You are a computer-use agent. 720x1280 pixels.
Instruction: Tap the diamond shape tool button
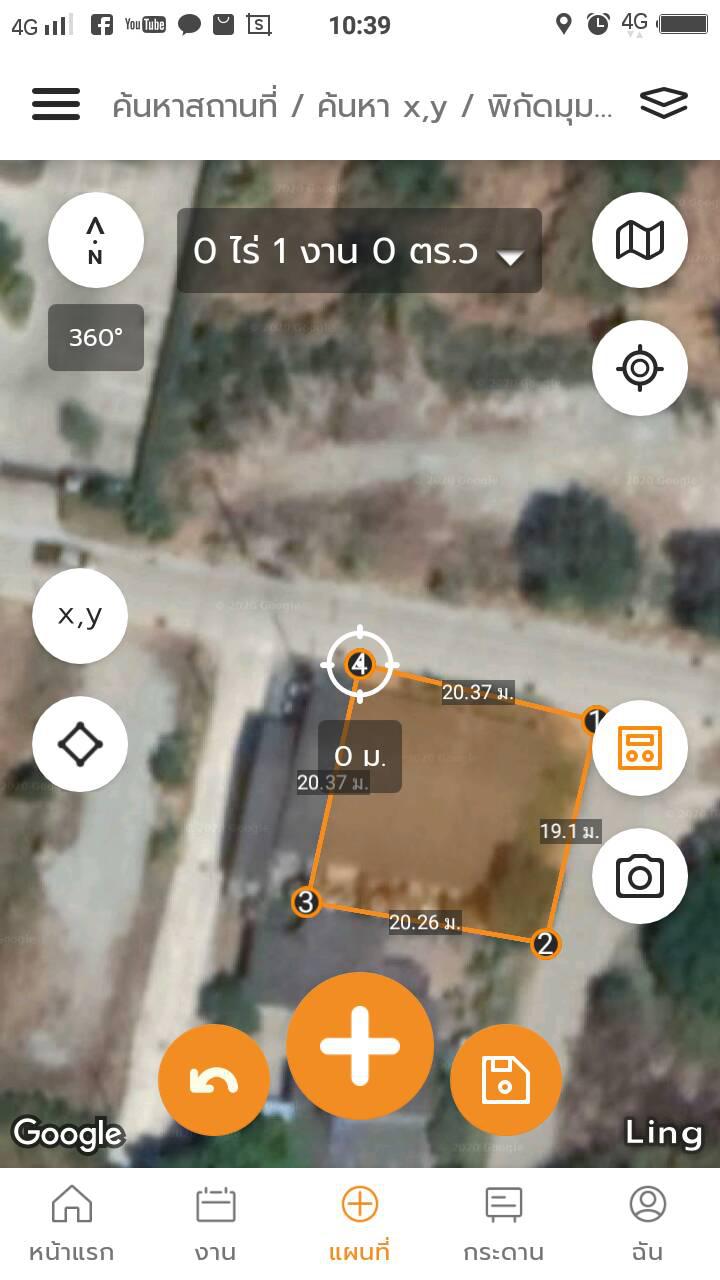[80, 744]
